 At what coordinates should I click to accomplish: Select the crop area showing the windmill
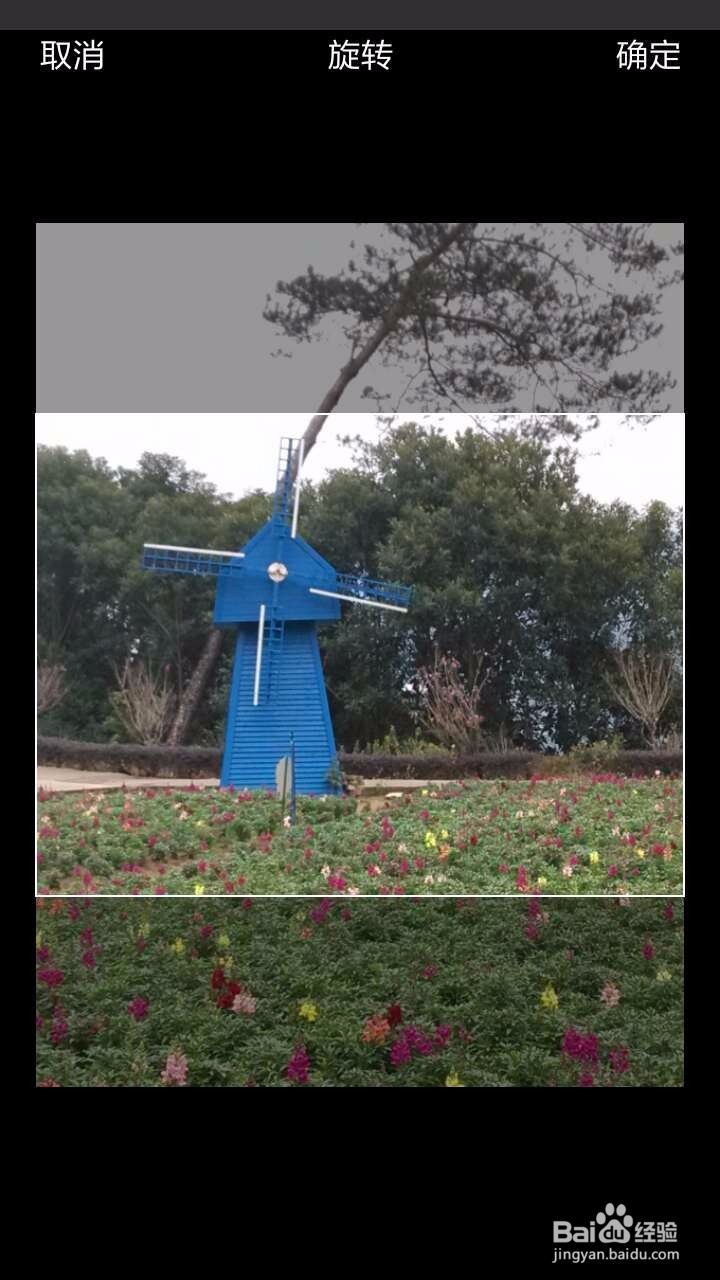coord(360,655)
